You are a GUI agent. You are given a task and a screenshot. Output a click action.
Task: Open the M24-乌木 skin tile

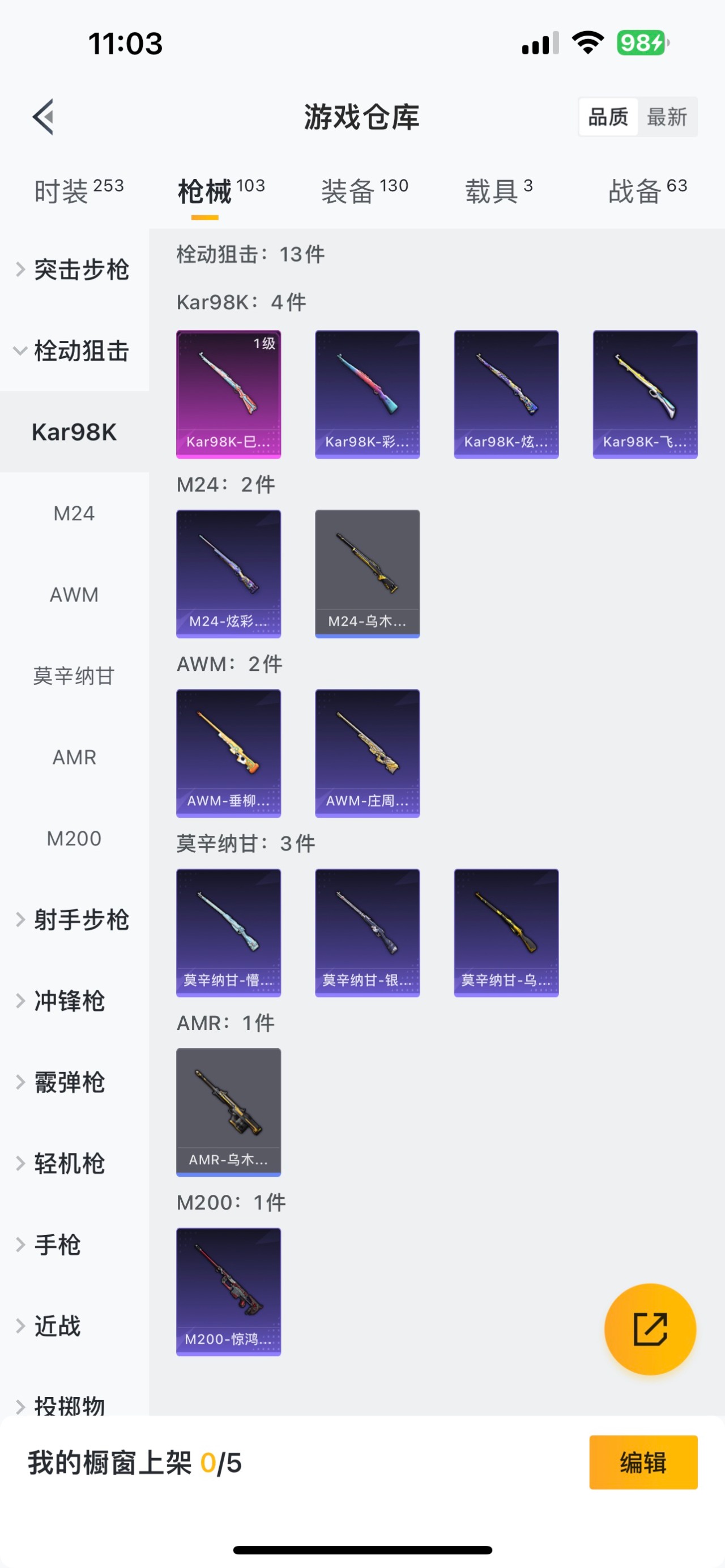(x=367, y=574)
